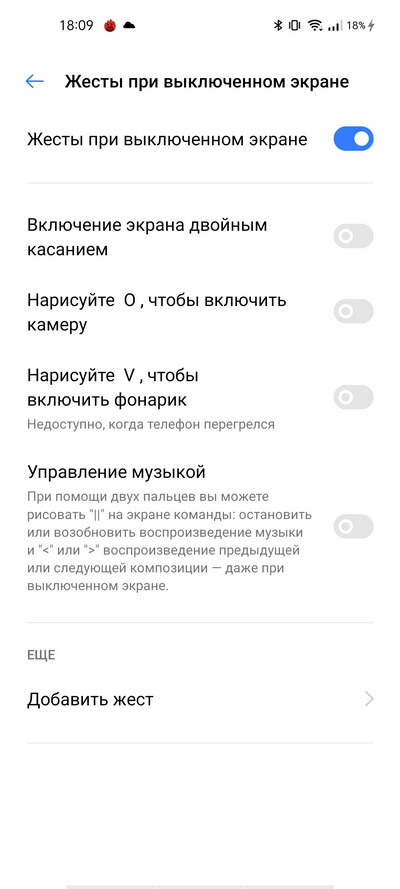The width and height of the screenshot is (400, 889).
Task: Disable the main screen-off gestures switch
Action: pos(353,139)
